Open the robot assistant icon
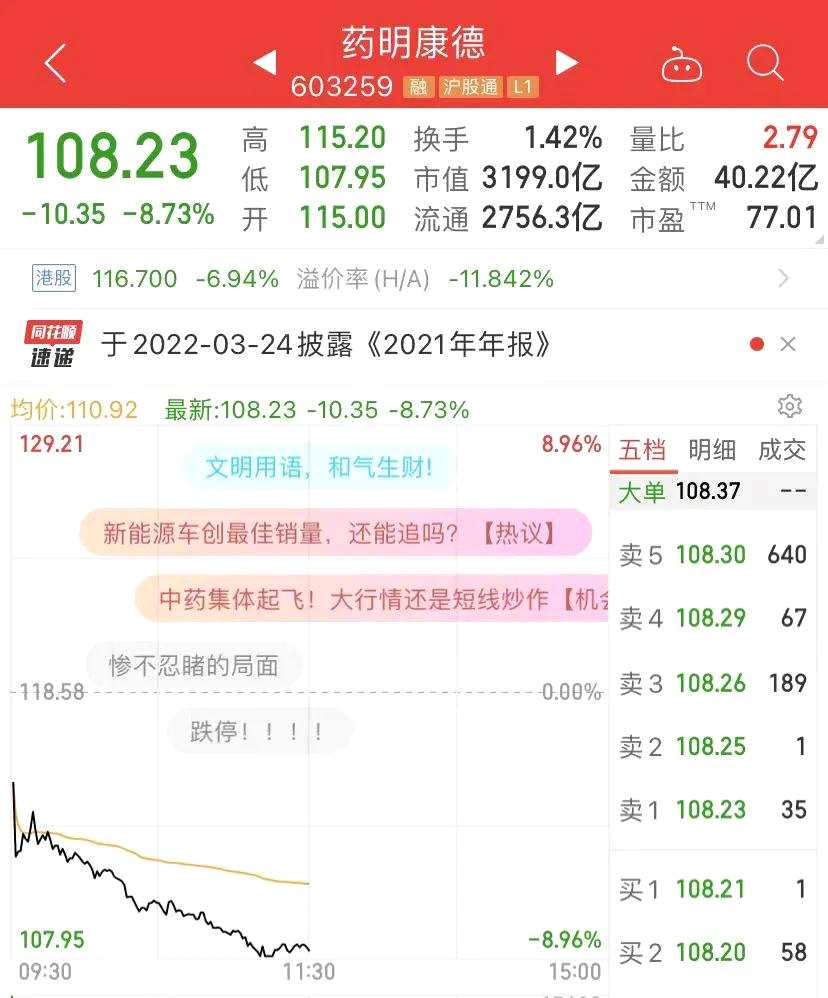 point(682,66)
